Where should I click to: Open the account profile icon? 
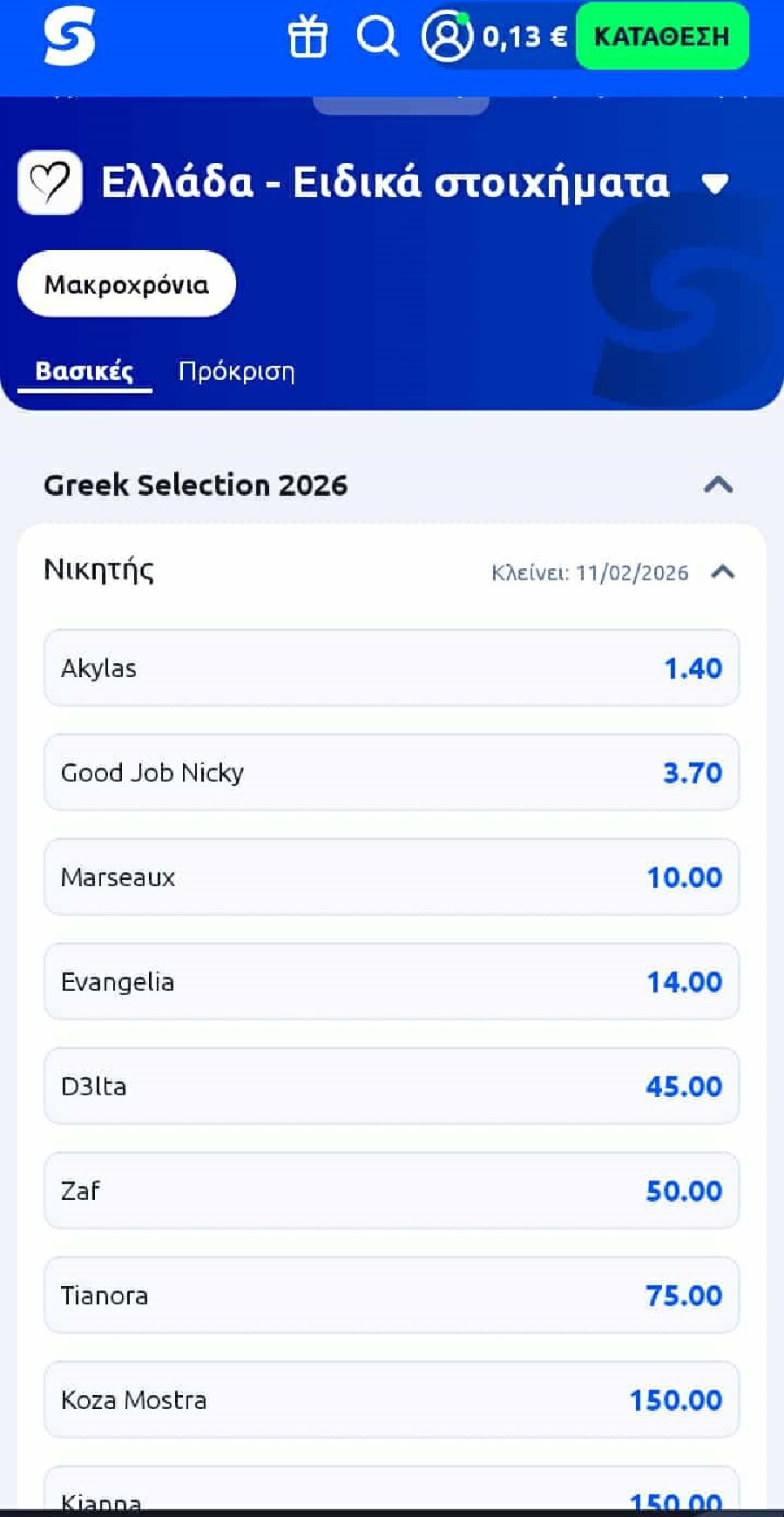coord(446,37)
